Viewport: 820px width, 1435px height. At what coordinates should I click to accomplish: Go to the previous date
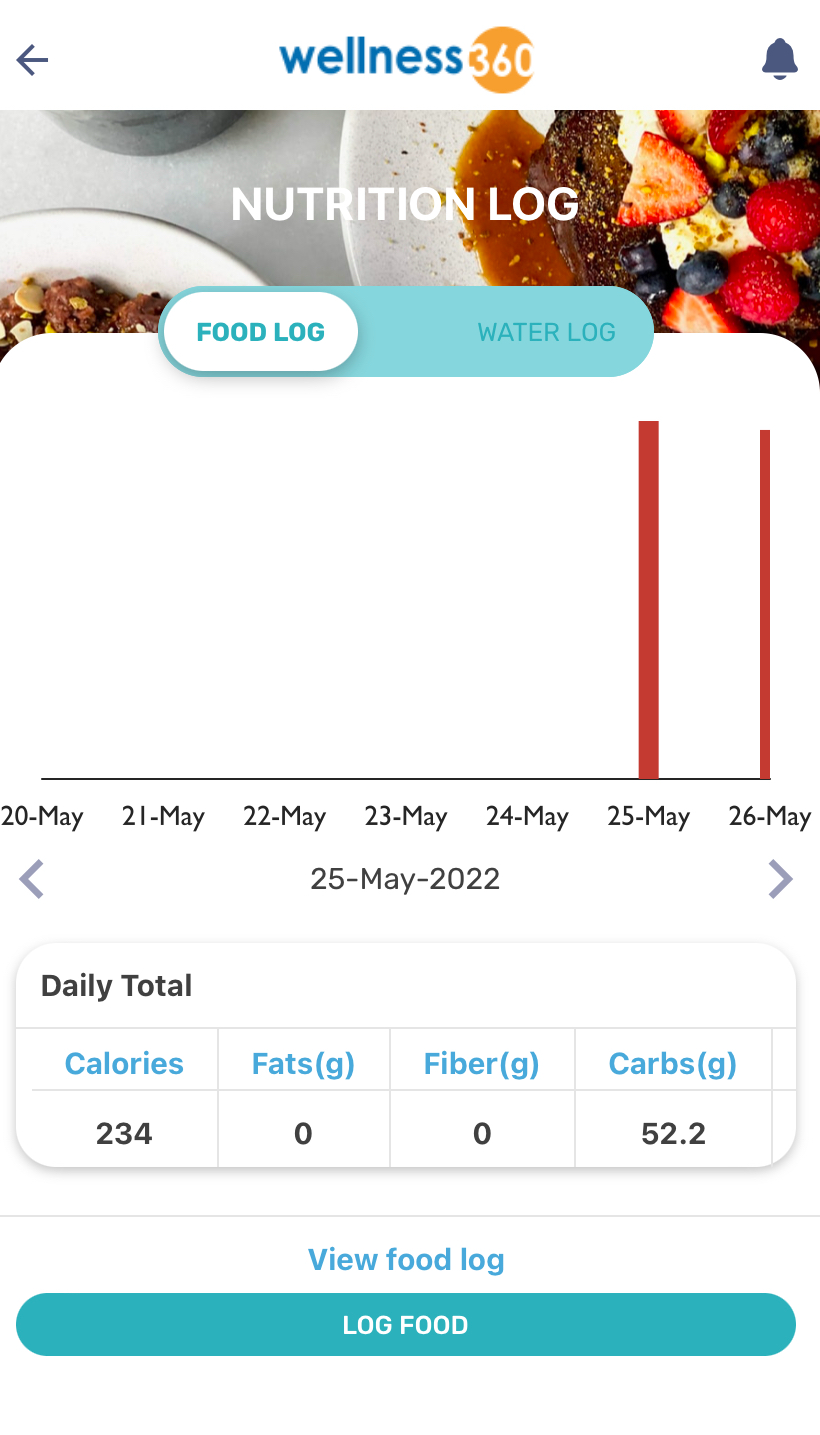click(32, 880)
